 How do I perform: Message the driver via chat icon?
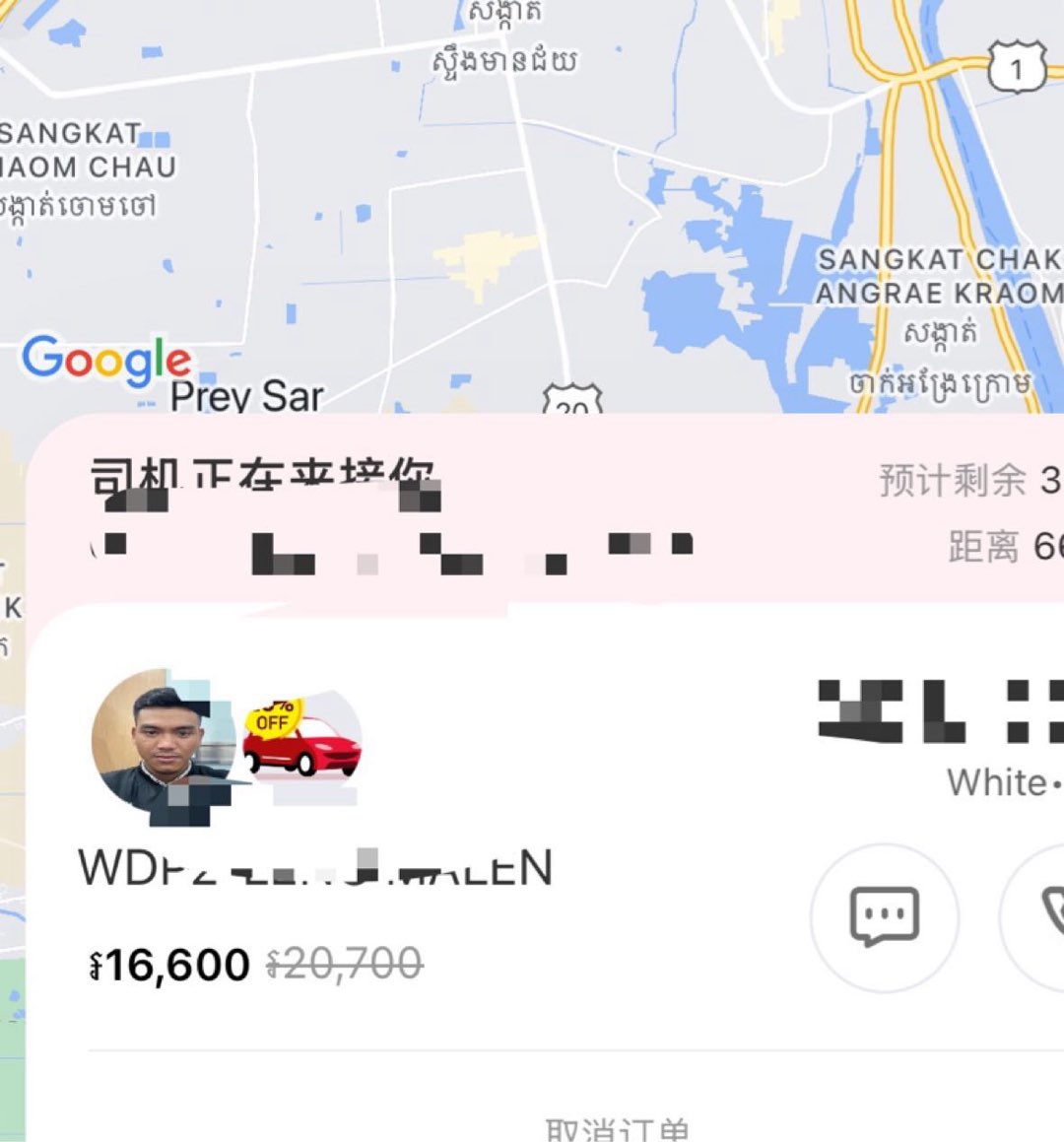click(x=884, y=917)
